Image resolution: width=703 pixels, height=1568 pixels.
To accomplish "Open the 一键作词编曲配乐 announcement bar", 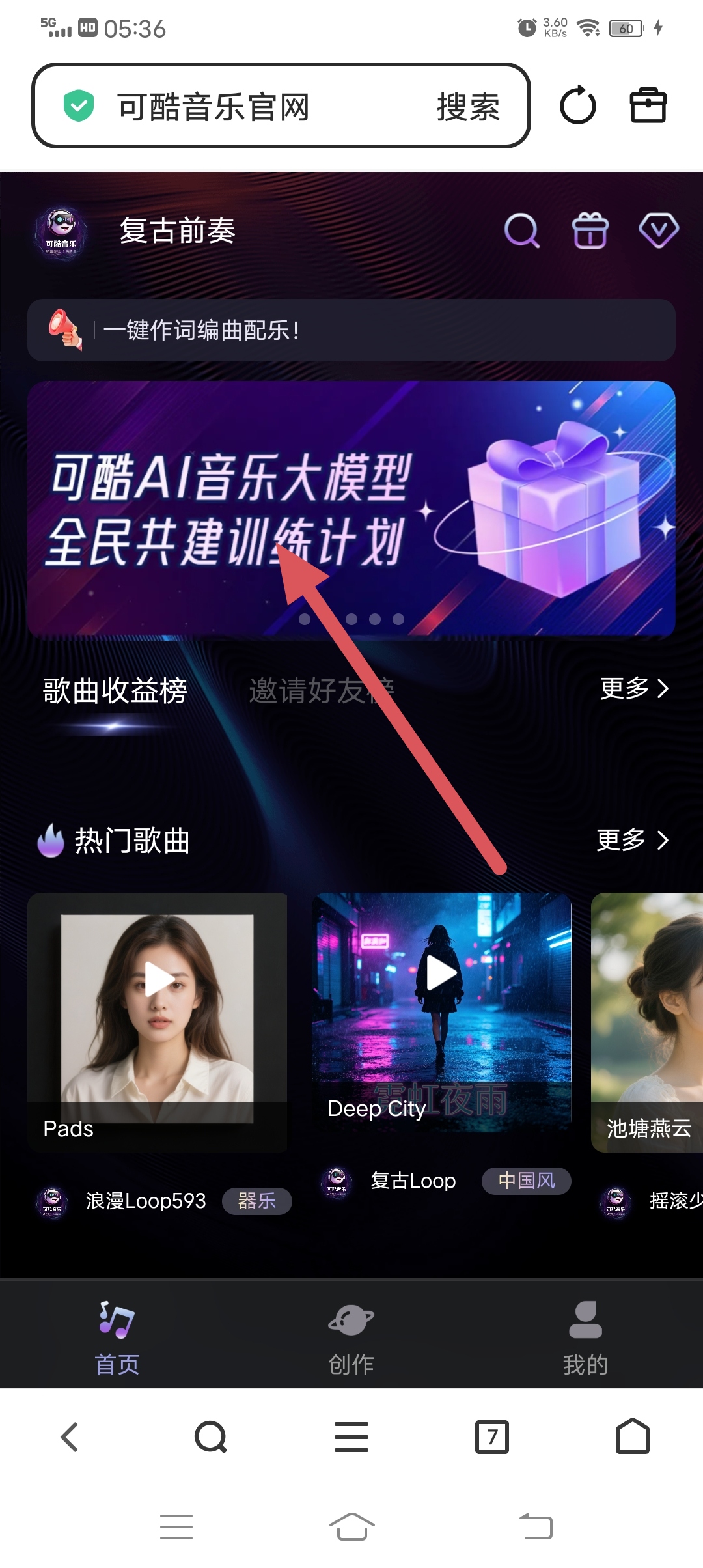I will pos(351,330).
